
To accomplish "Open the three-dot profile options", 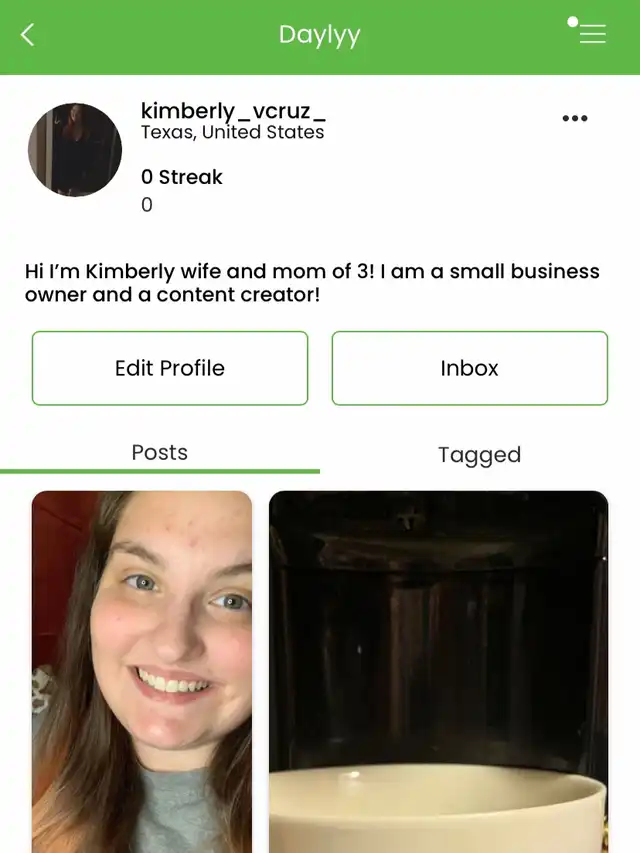I will coord(575,118).
